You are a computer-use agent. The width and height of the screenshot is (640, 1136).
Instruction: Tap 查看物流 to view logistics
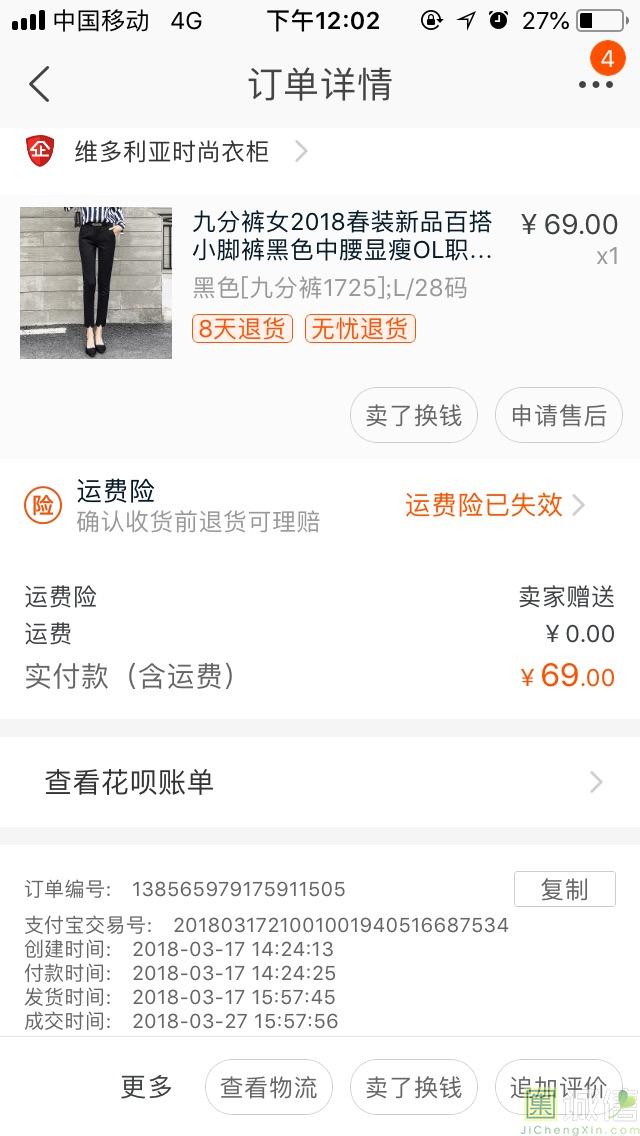tap(269, 1087)
